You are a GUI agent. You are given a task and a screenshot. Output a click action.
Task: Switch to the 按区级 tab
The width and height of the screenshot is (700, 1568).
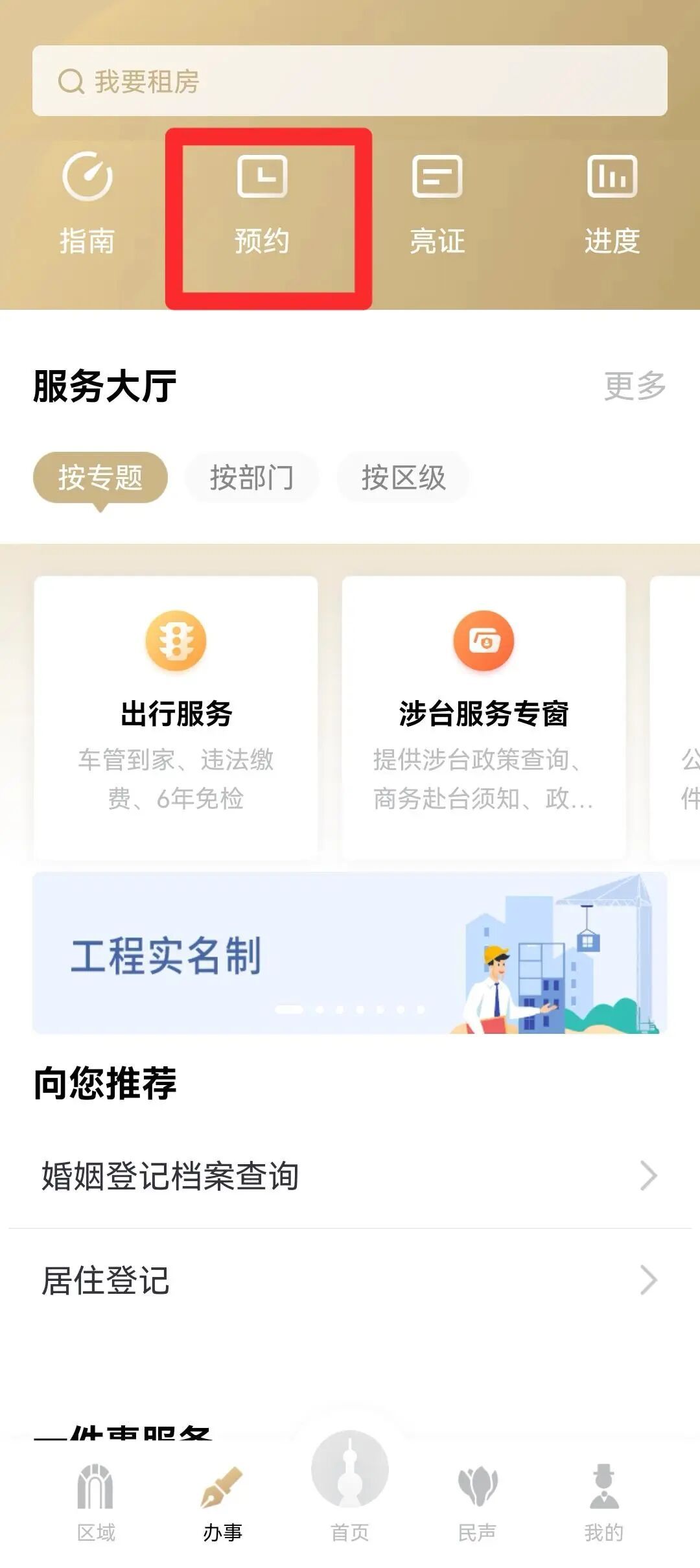(403, 478)
